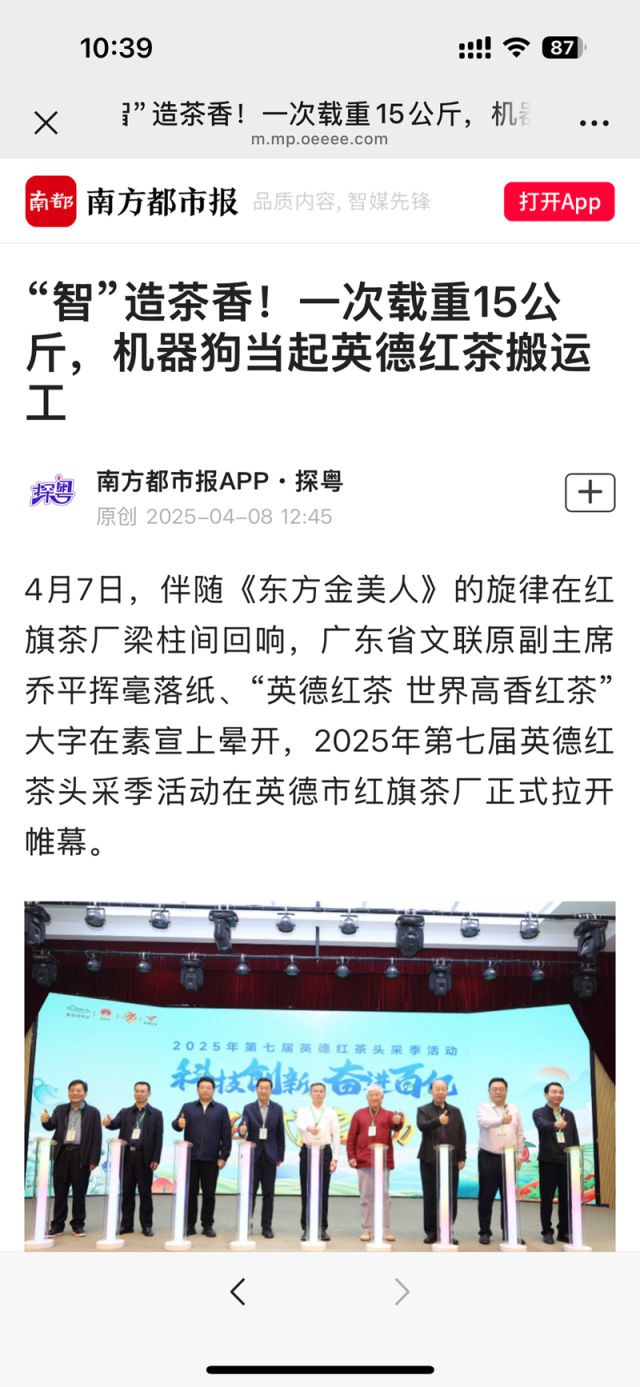Go back to the previous webpage
Screen dimensions: 640x1387
click(x=238, y=1292)
